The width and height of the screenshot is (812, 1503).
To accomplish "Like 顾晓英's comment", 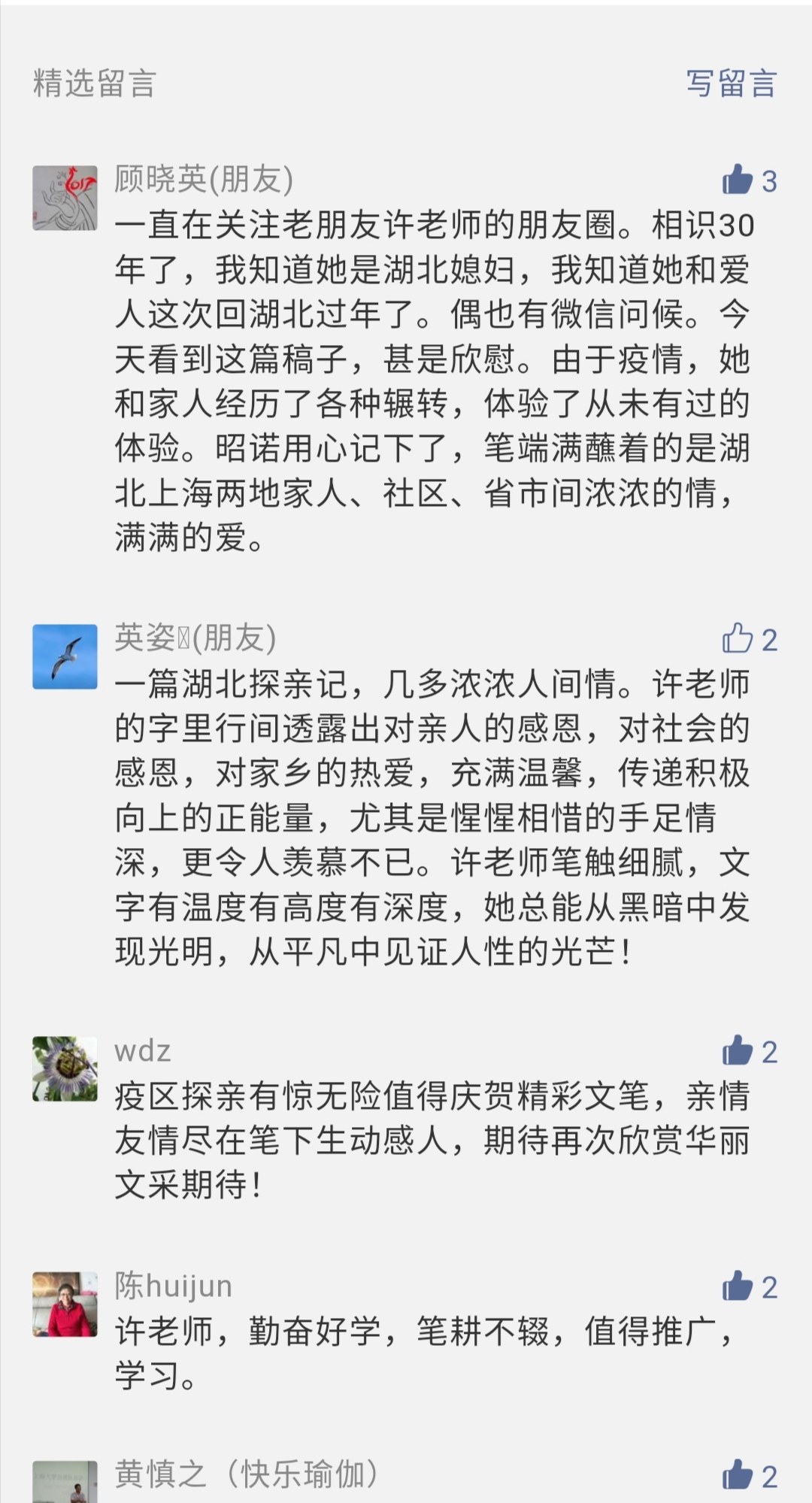I will [x=738, y=180].
